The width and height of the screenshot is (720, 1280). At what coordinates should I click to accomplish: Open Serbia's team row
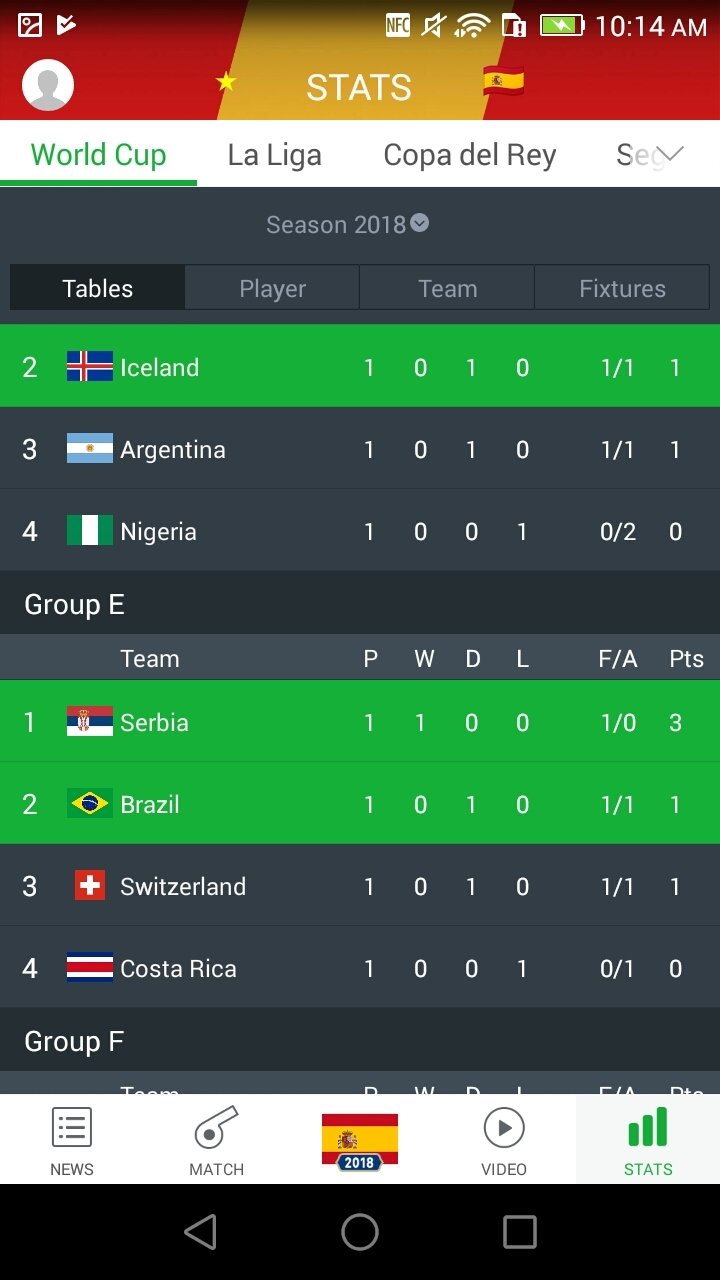[360, 722]
